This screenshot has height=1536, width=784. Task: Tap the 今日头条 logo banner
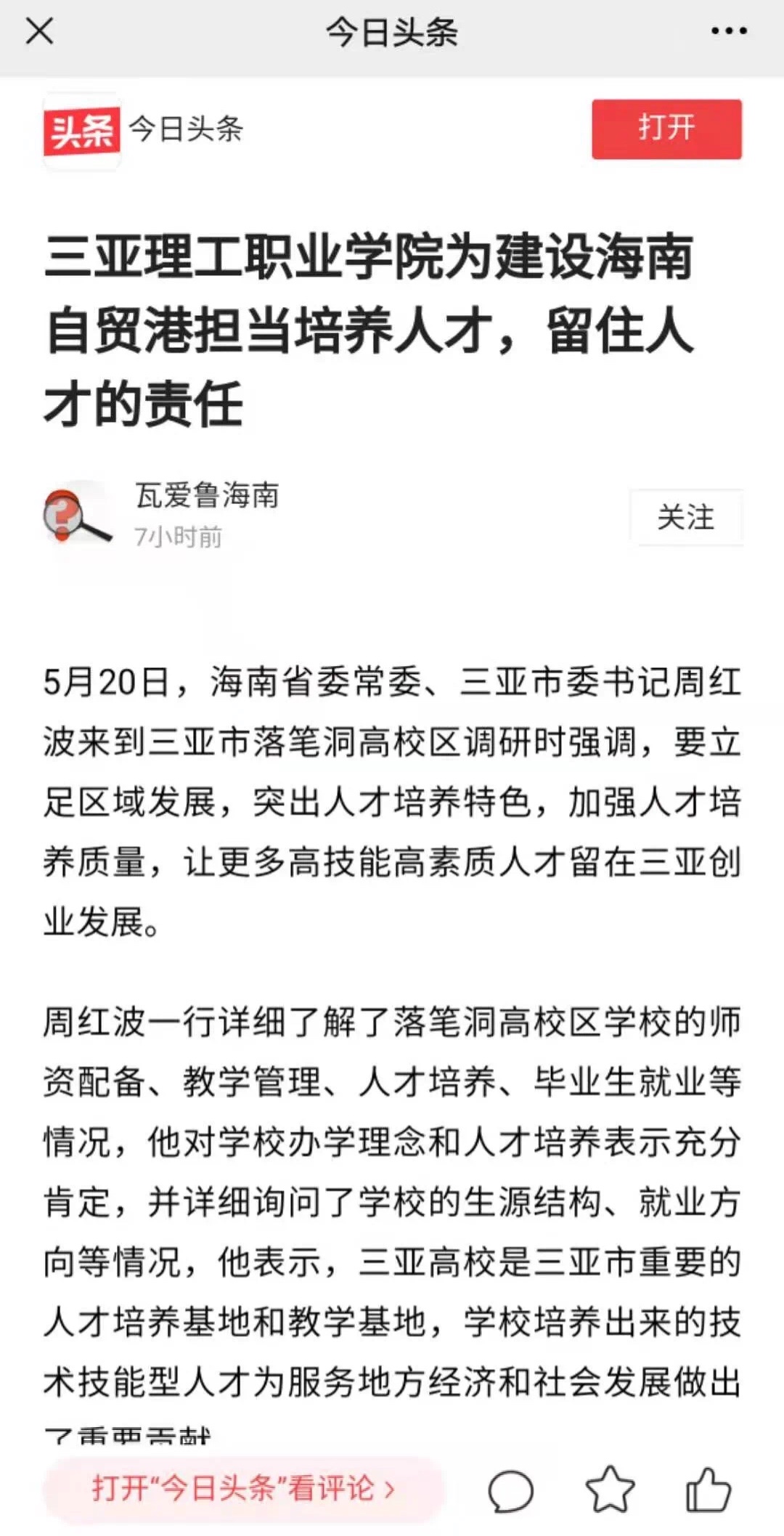(x=144, y=131)
